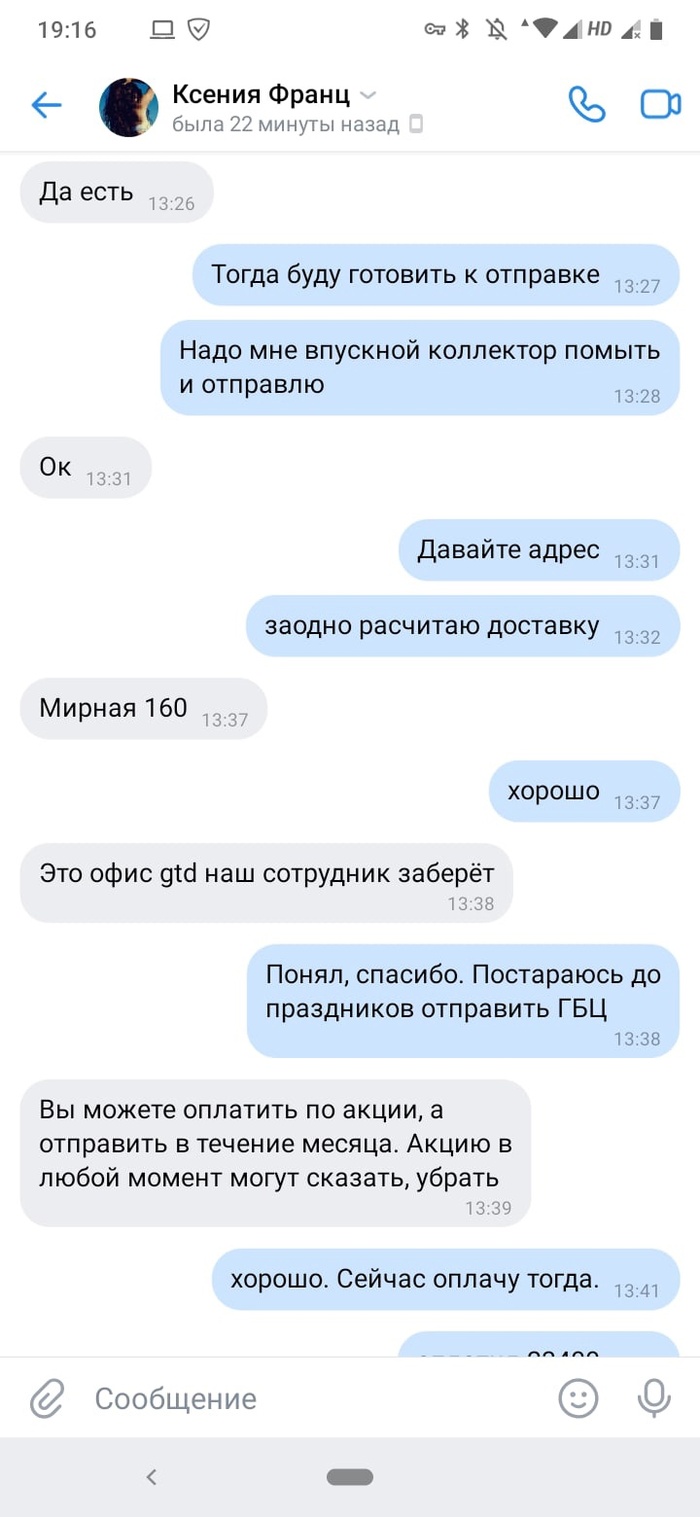Expand the Ксения Франц chat title dropdown

click(368, 96)
